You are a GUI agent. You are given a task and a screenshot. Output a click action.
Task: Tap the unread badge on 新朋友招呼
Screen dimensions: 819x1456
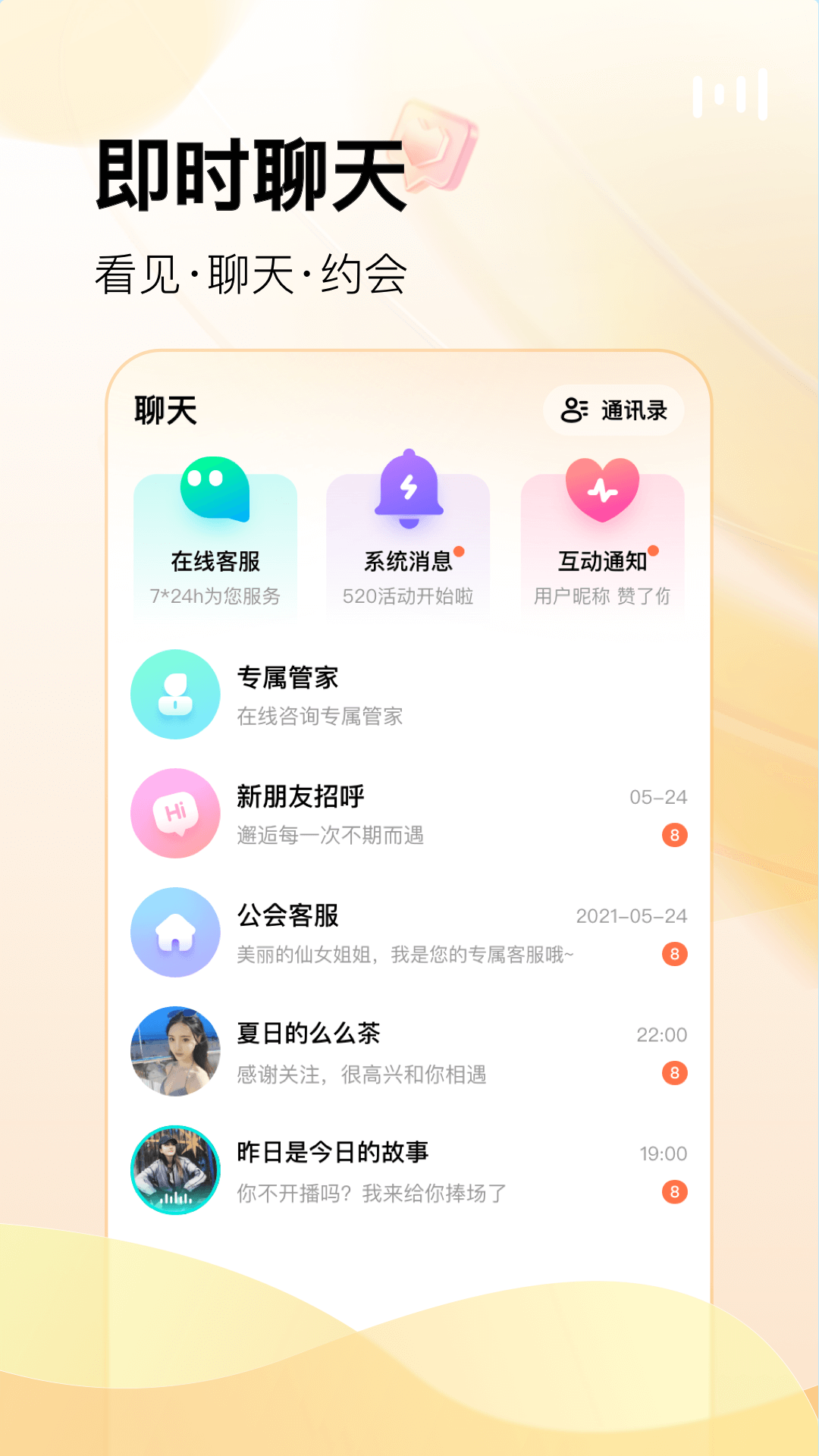tap(673, 836)
